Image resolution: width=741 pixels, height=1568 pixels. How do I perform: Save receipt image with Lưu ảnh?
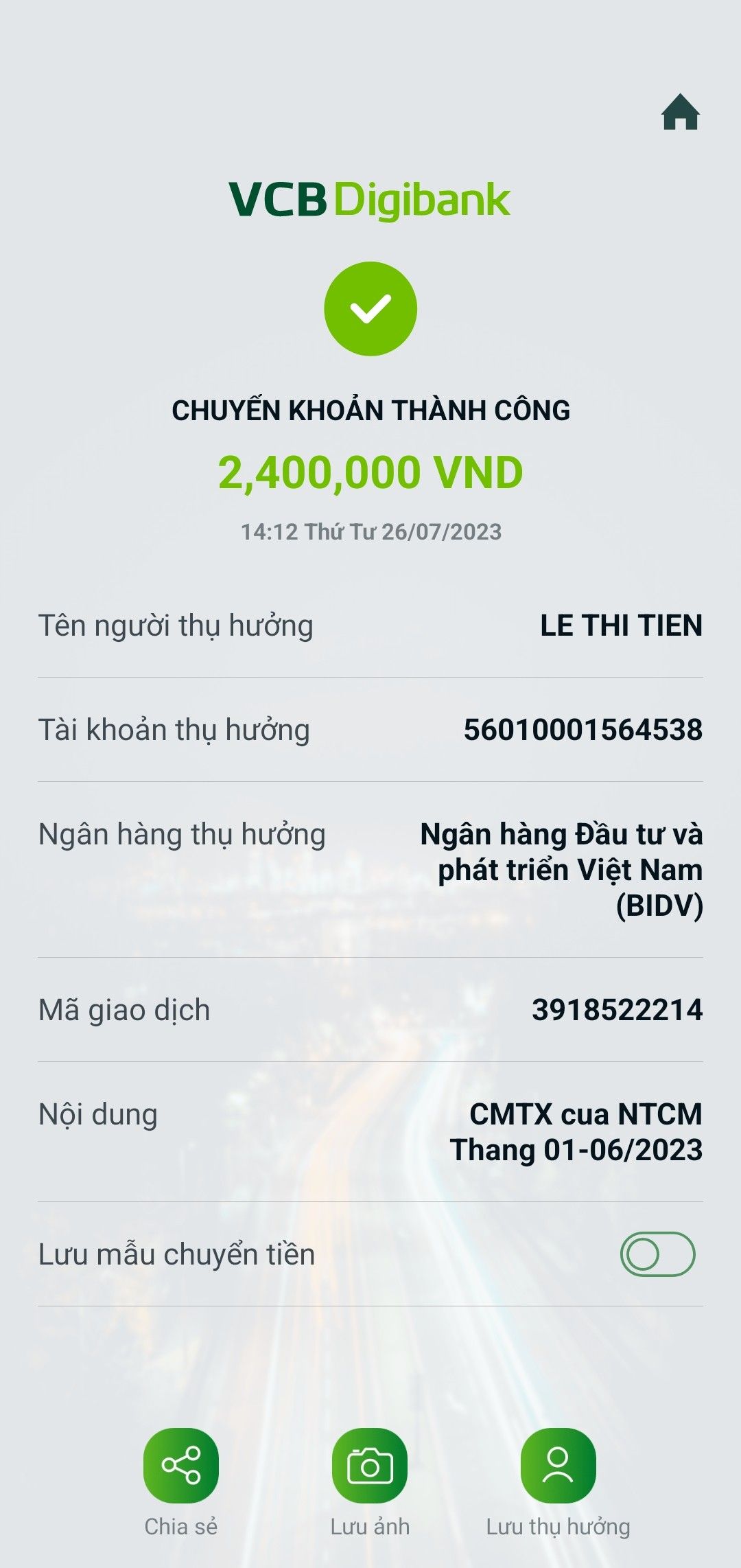370,1466
